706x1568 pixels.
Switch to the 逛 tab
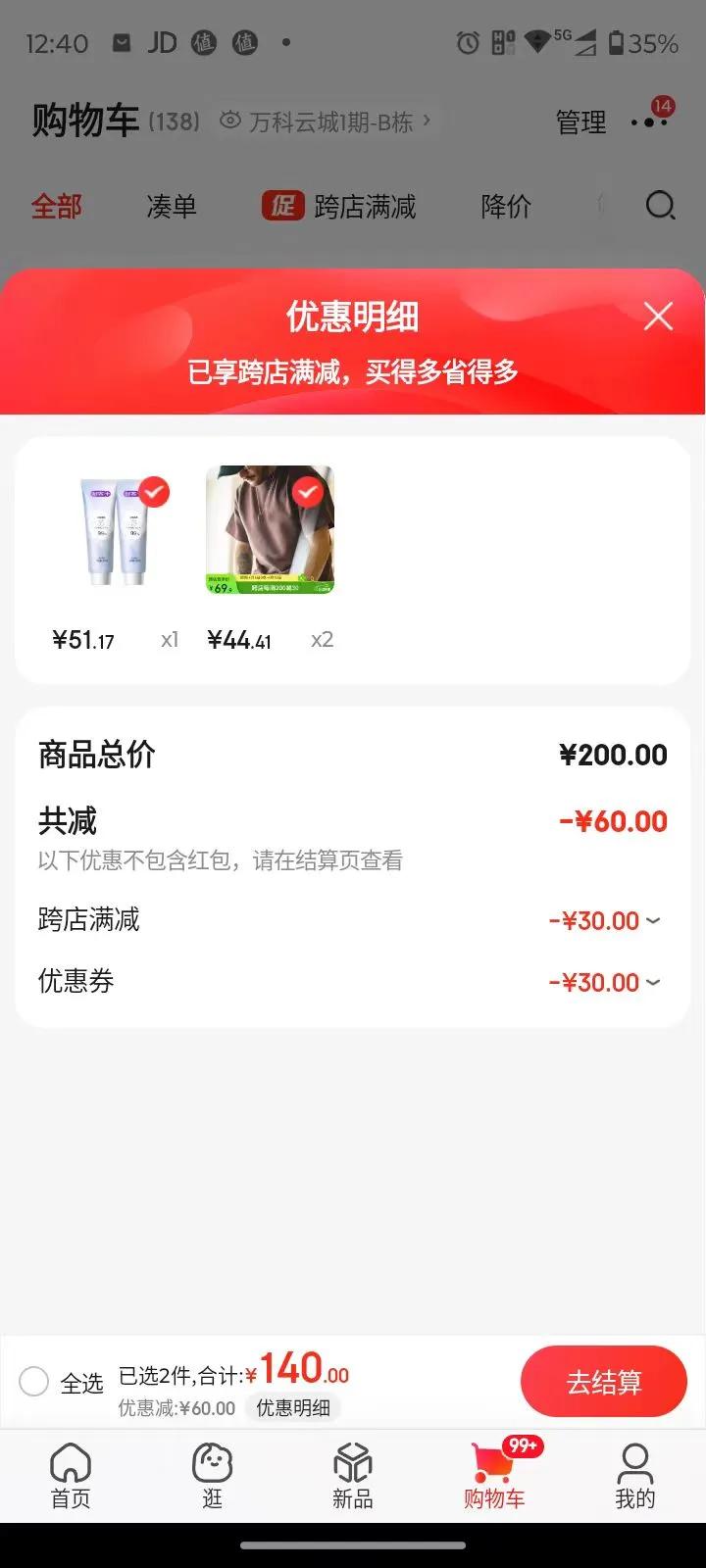pos(212,1475)
